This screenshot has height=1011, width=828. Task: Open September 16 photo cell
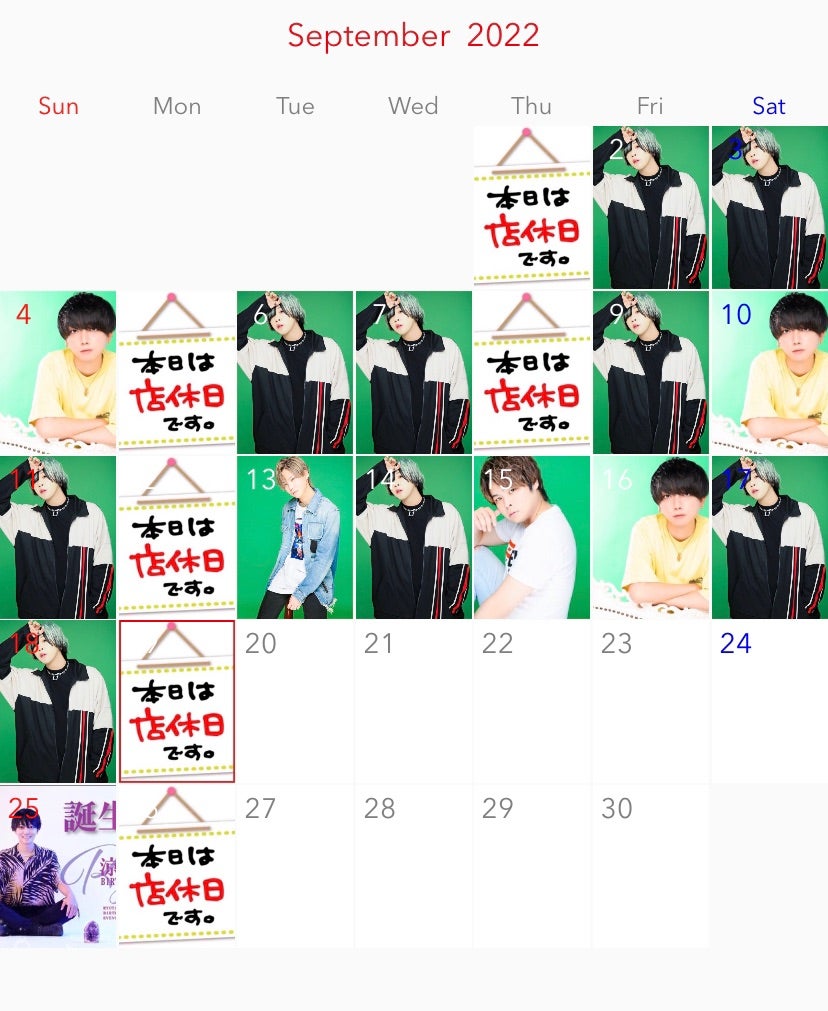pos(650,537)
